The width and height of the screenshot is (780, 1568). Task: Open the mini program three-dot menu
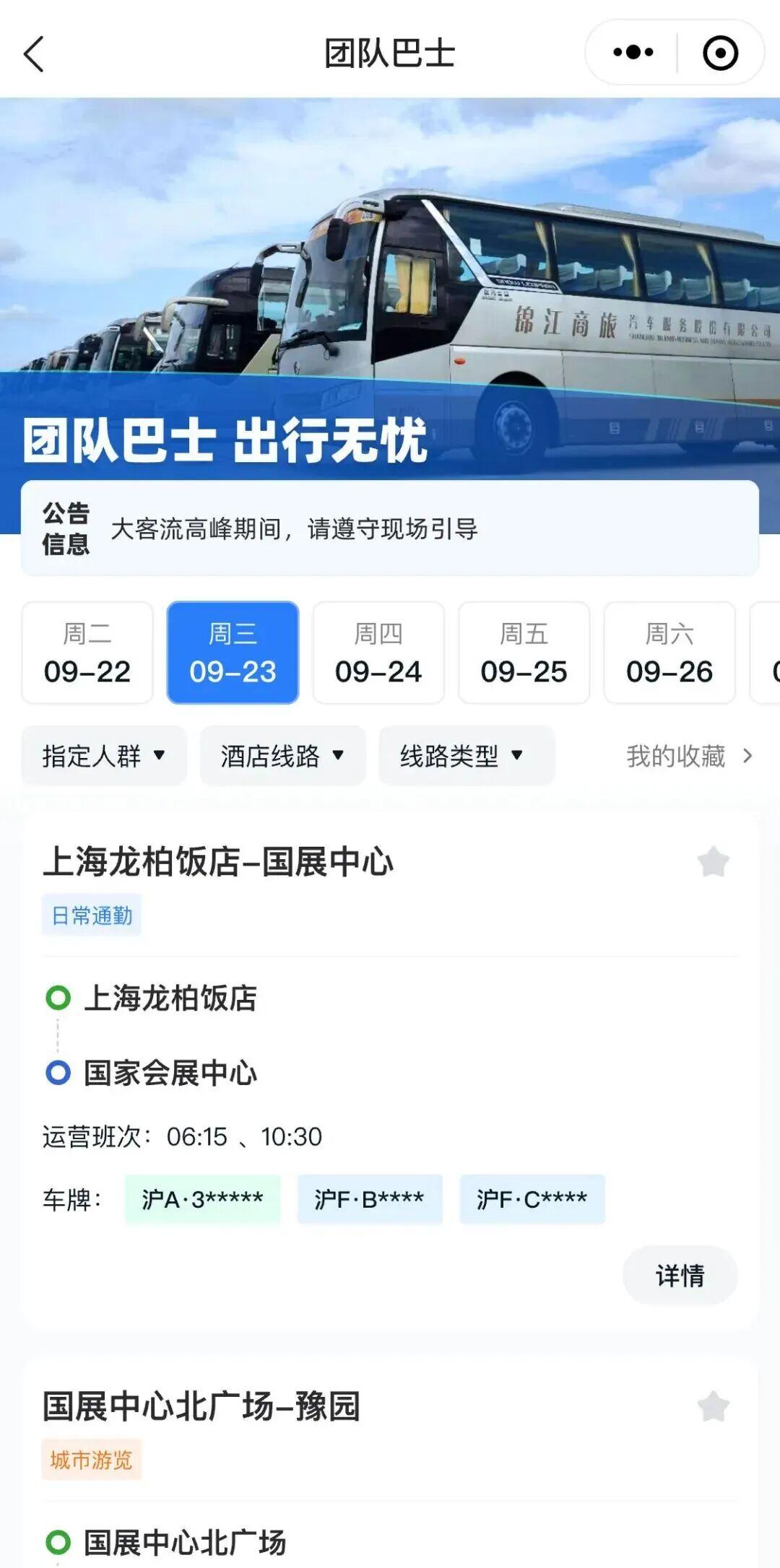tap(633, 53)
